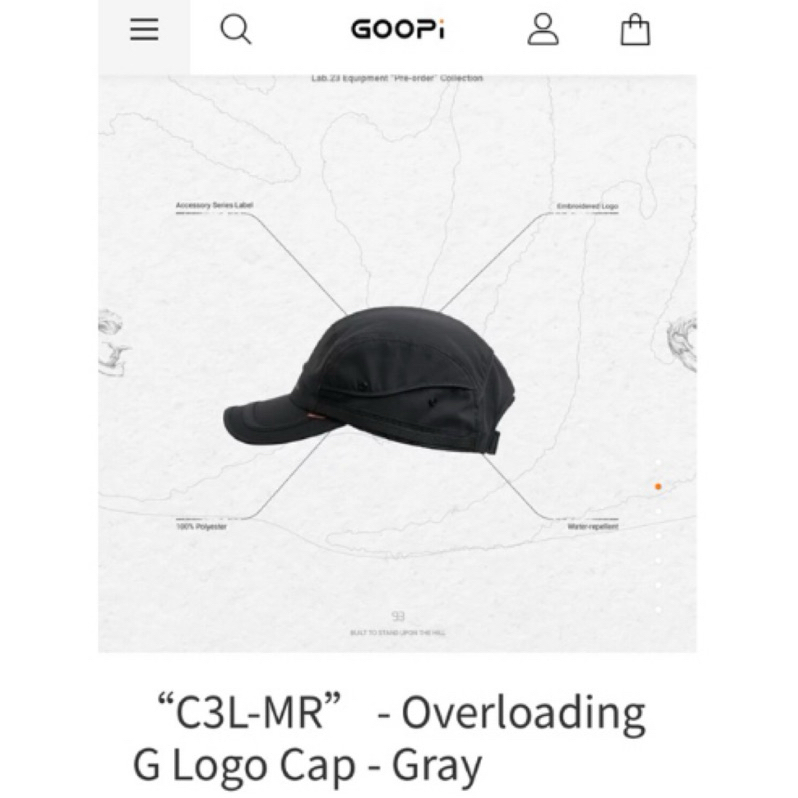
Task: Open the user account icon
Action: tap(543, 30)
